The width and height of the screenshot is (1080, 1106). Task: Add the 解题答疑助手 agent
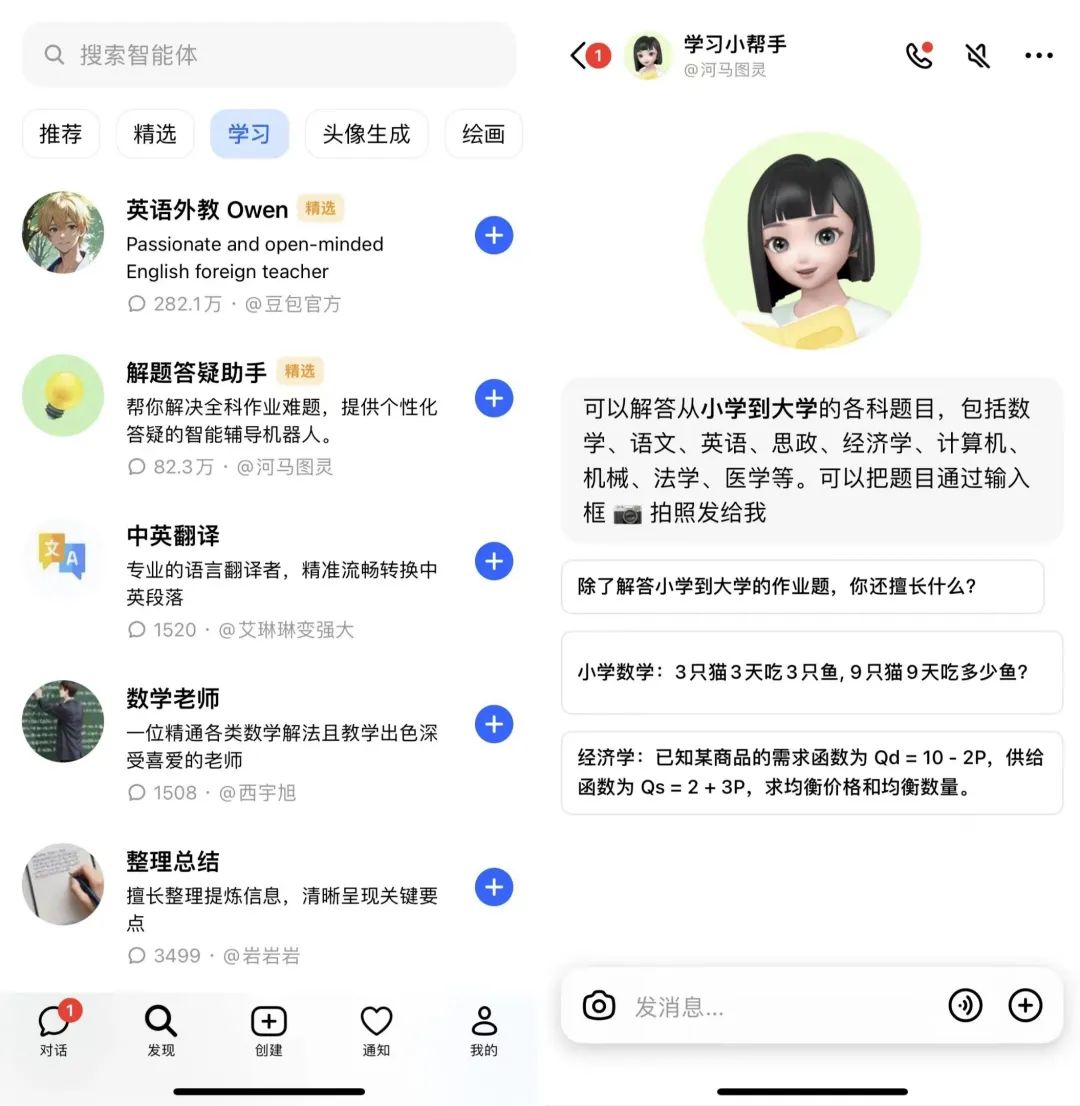tap(493, 398)
